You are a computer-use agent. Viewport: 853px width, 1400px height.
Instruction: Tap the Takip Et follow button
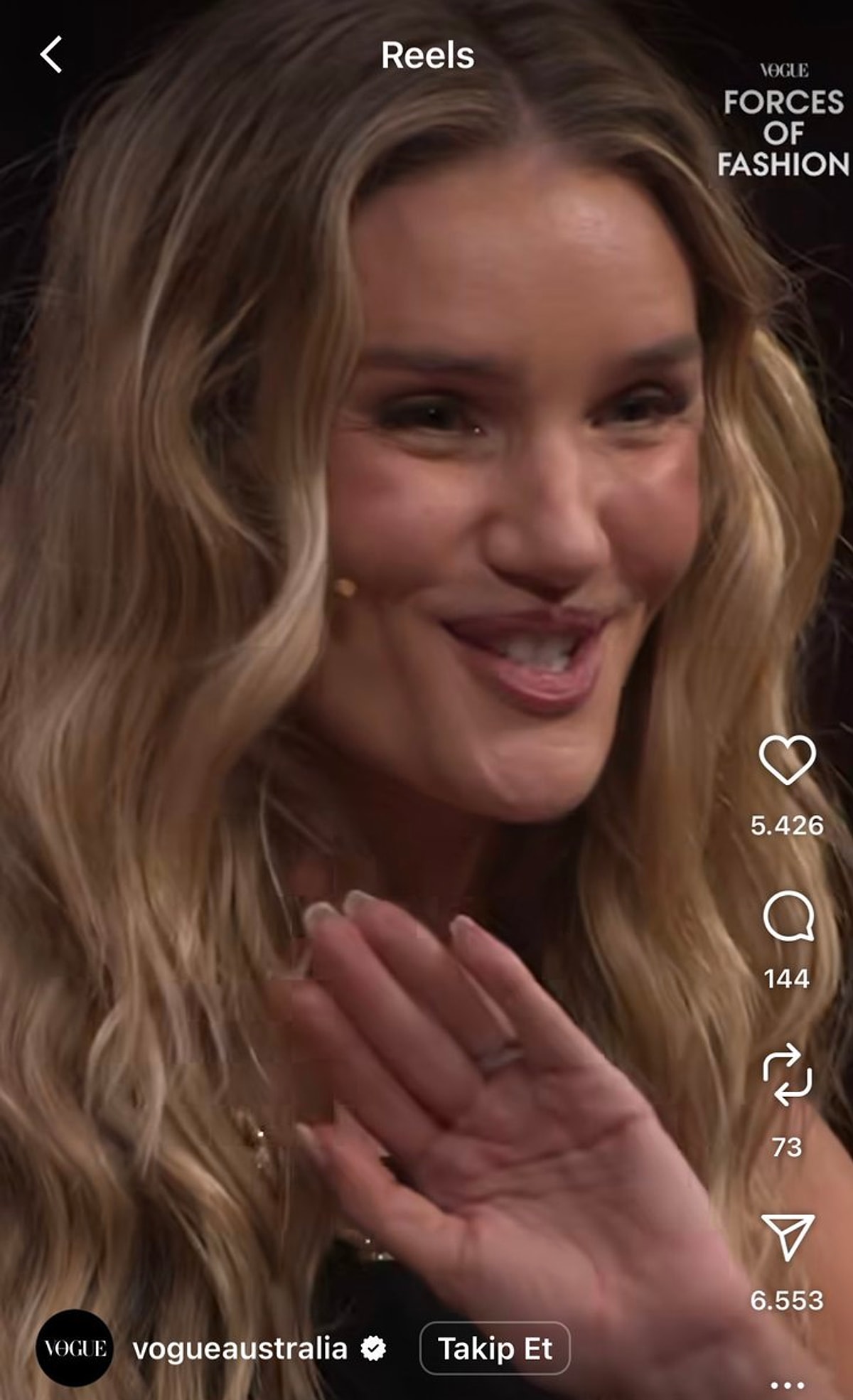pyautogui.click(x=495, y=1349)
